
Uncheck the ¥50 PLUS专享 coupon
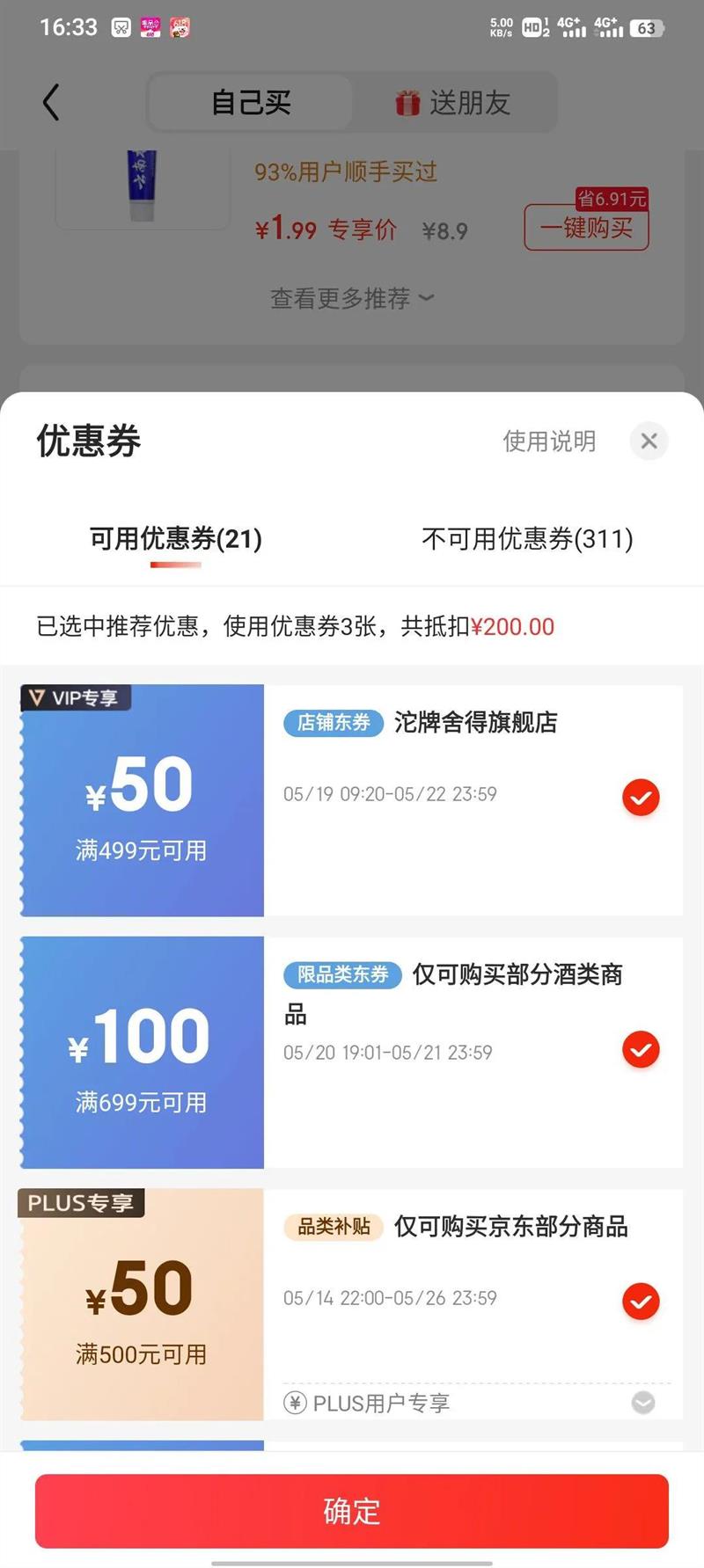(641, 1302)
